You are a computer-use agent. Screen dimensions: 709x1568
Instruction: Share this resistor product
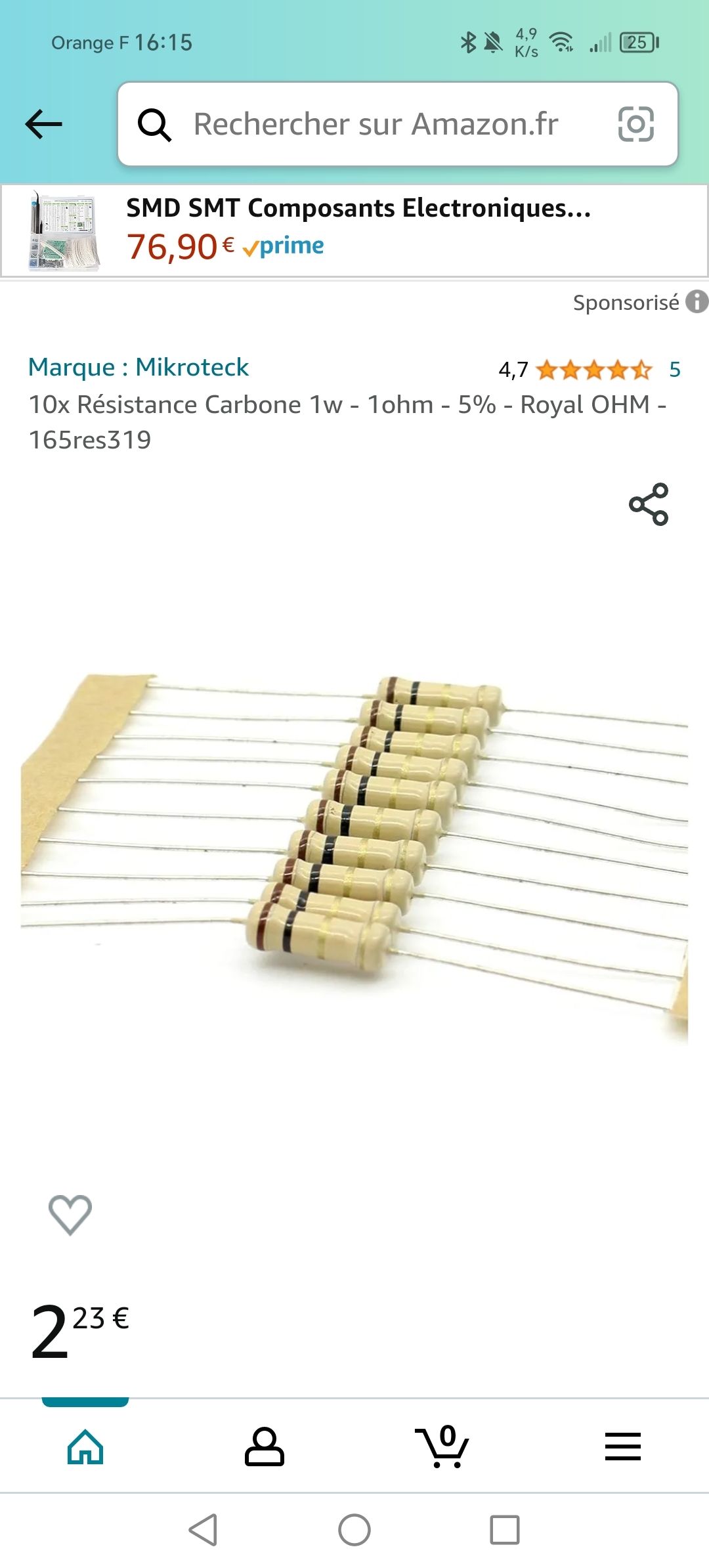tap(649, 504)
